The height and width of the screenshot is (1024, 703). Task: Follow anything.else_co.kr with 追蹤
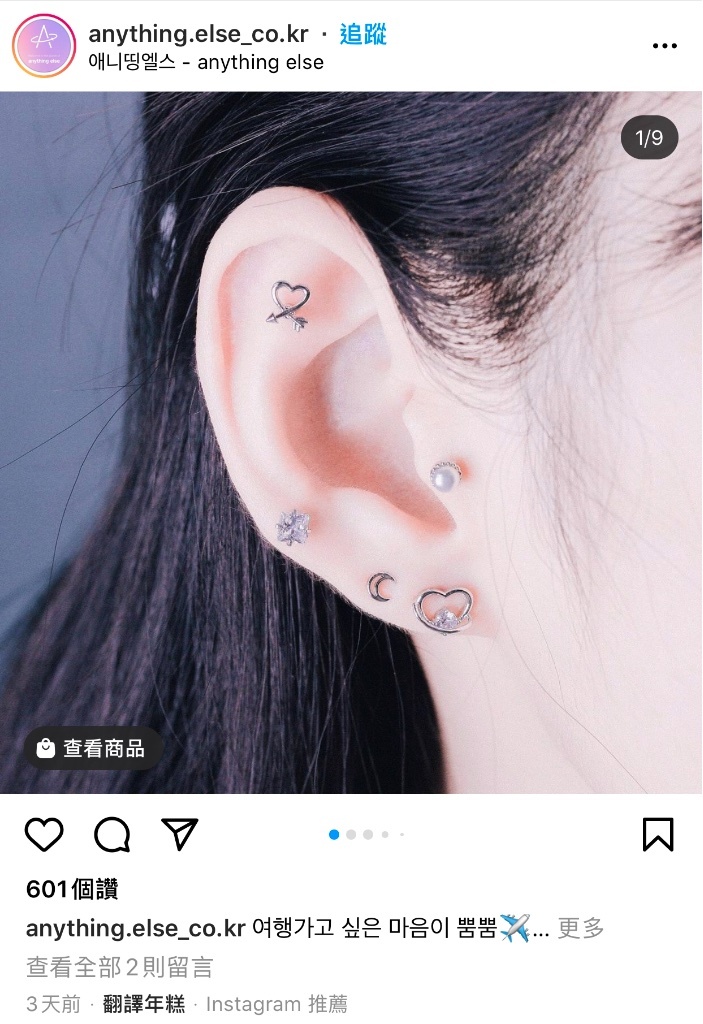(x=363, y=34)
